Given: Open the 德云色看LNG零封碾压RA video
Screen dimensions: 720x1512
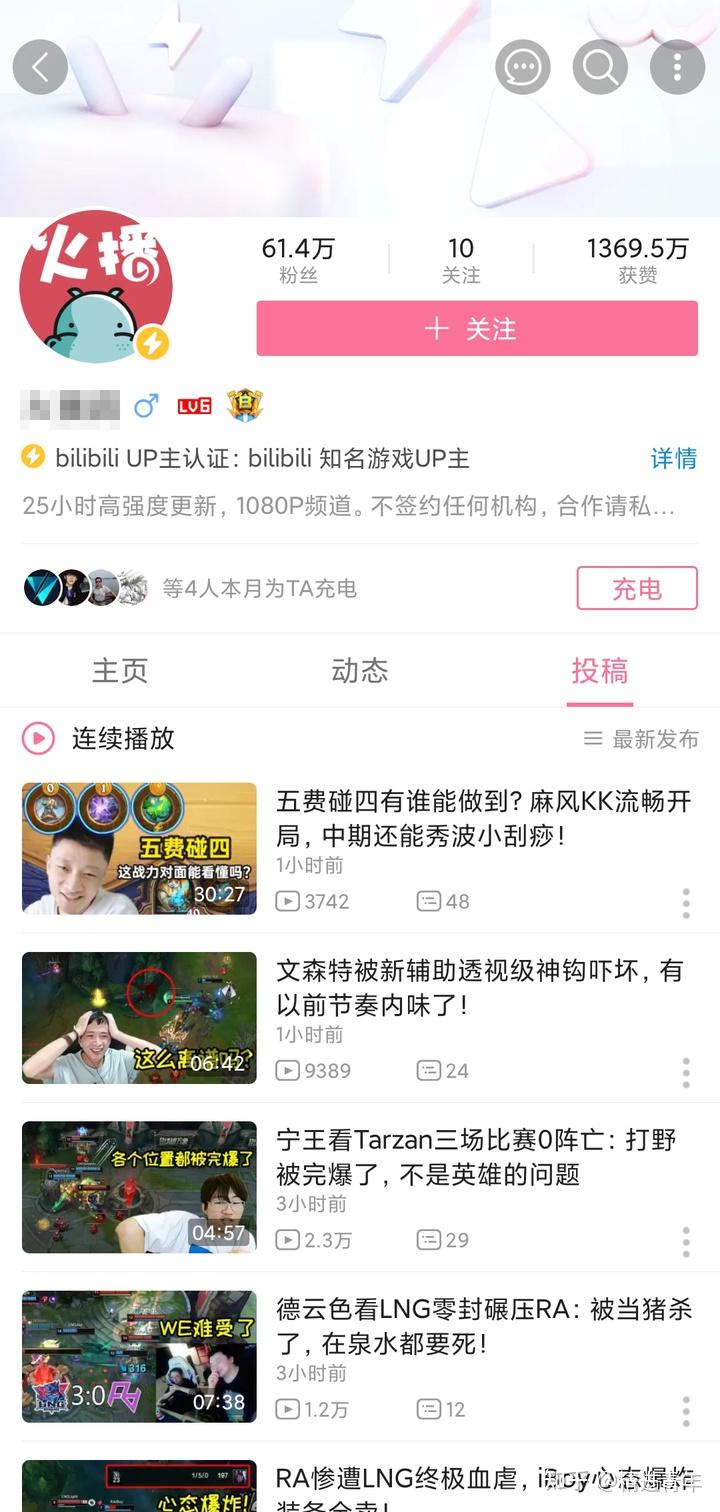Looking at the screenshot, I should [x=484, y=1325].
